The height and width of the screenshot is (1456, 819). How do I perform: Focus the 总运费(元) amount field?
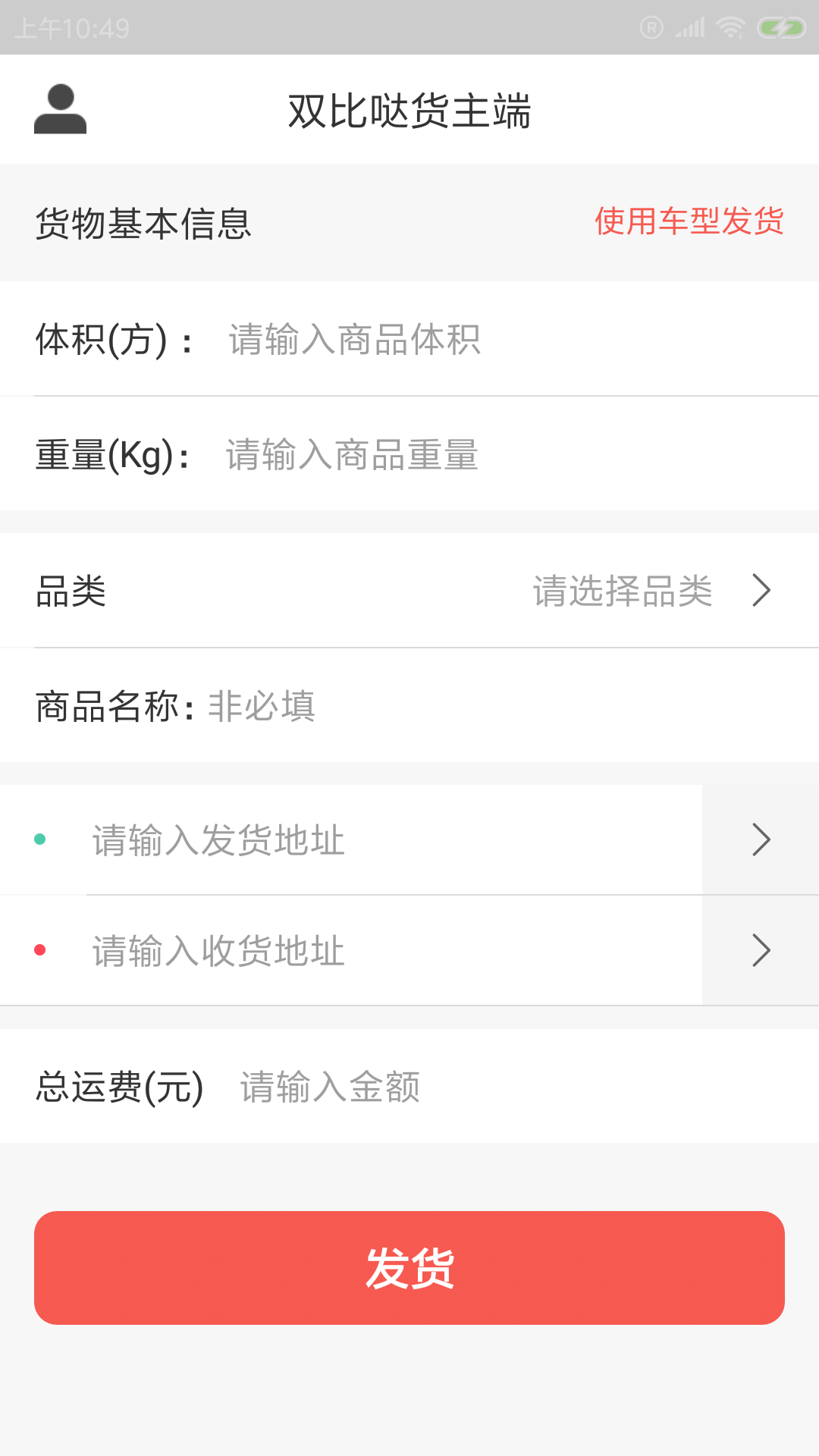pyautogui.click(x=500, y=1087)
